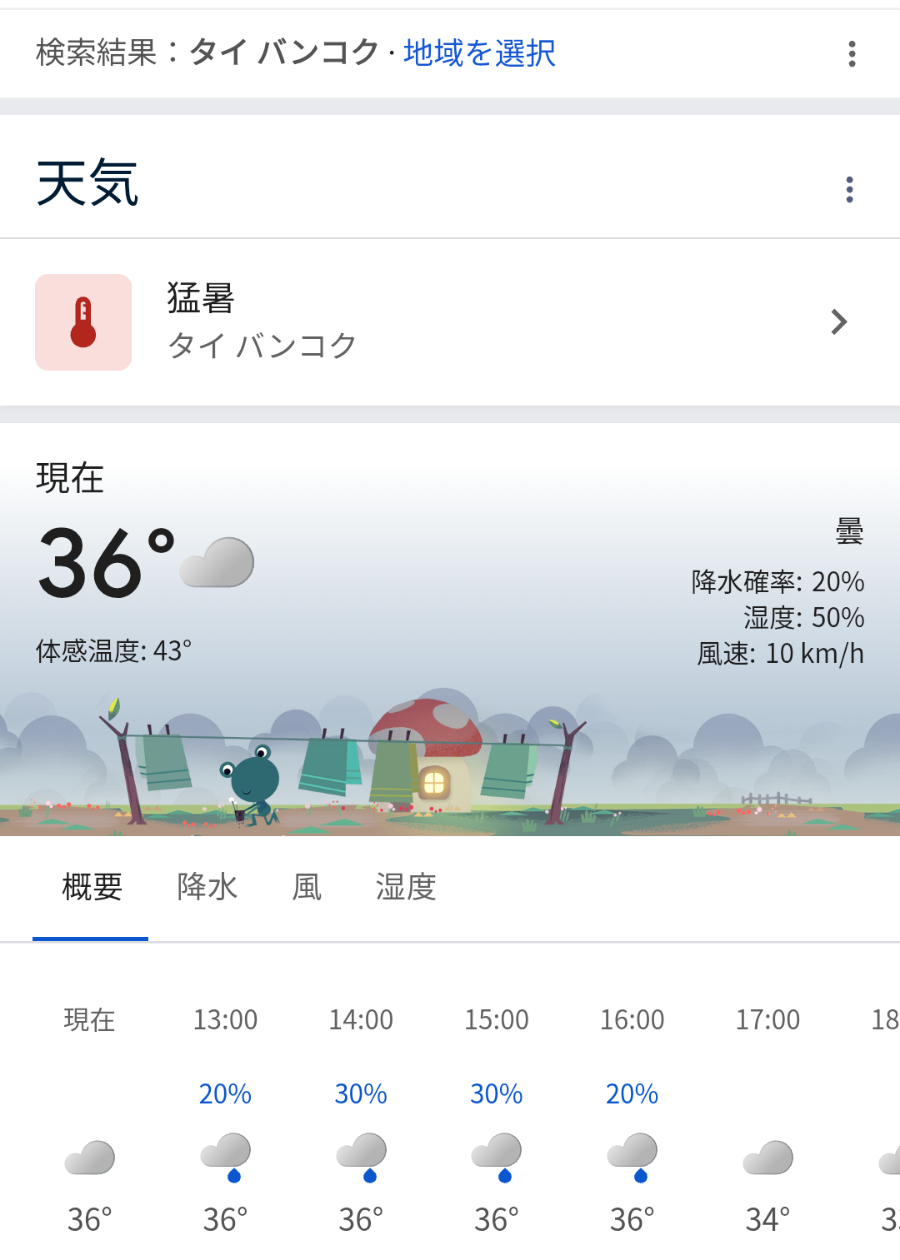
Task: Tap the 地域を選択 link
Action: 479,53
